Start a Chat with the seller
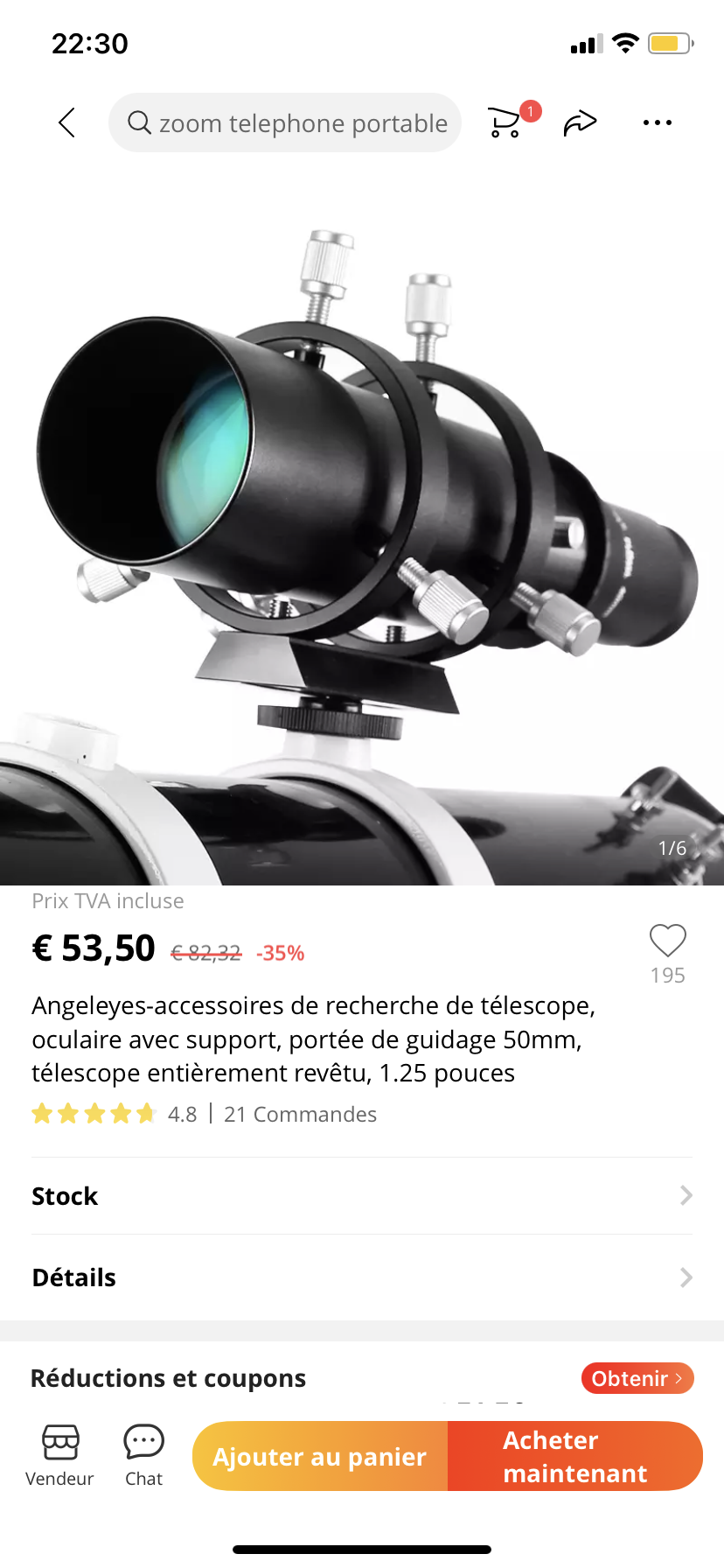 pyautogui.click(x=143, y=1455)
